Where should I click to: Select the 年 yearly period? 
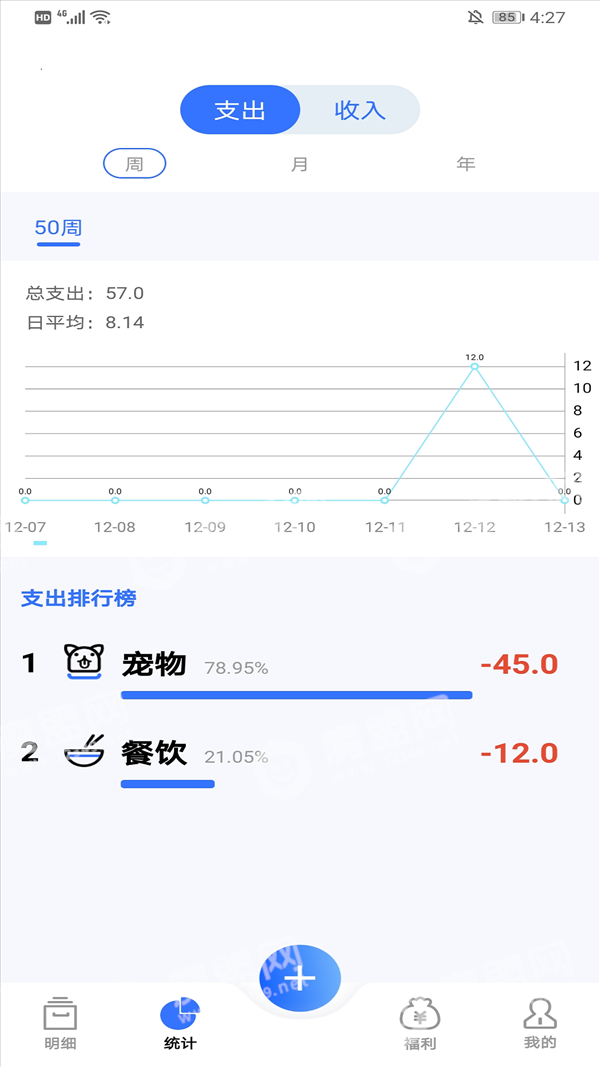(x=466, y=164)
